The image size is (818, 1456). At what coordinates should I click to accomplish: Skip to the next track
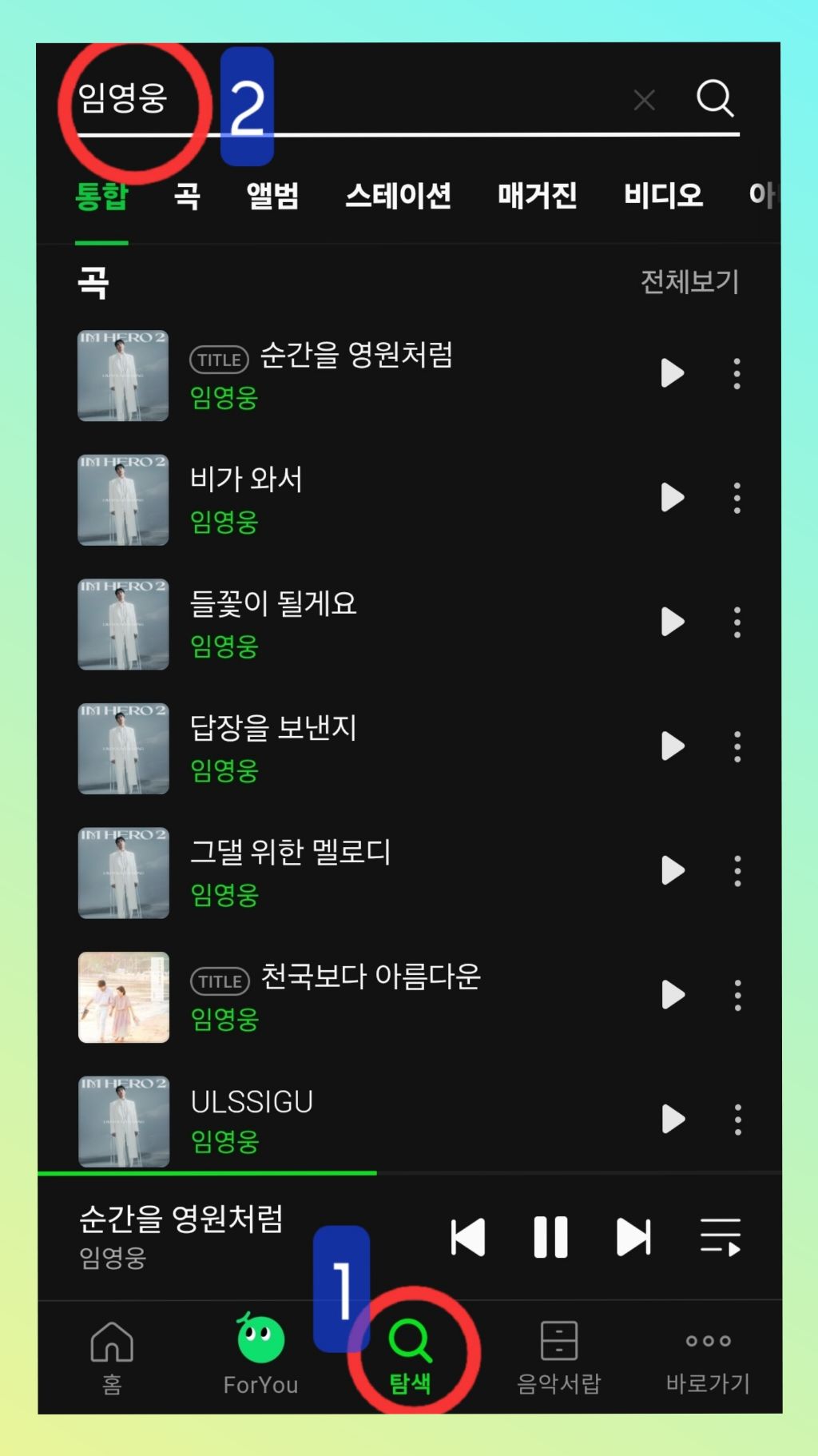[634, 1237]
